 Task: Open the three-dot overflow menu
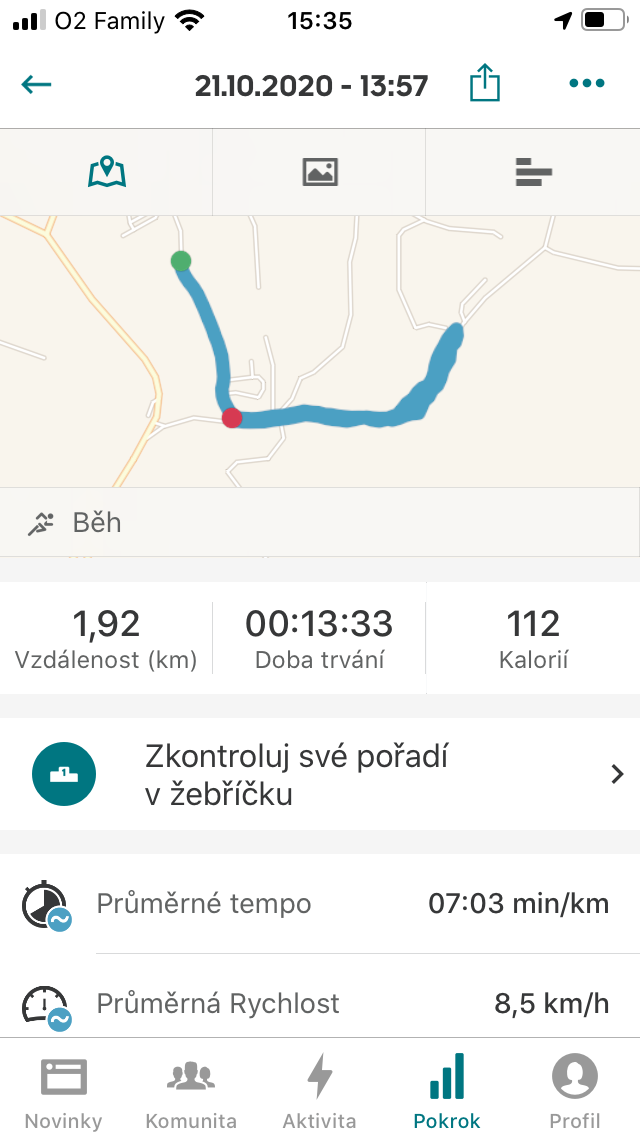(x=586, y=83)
